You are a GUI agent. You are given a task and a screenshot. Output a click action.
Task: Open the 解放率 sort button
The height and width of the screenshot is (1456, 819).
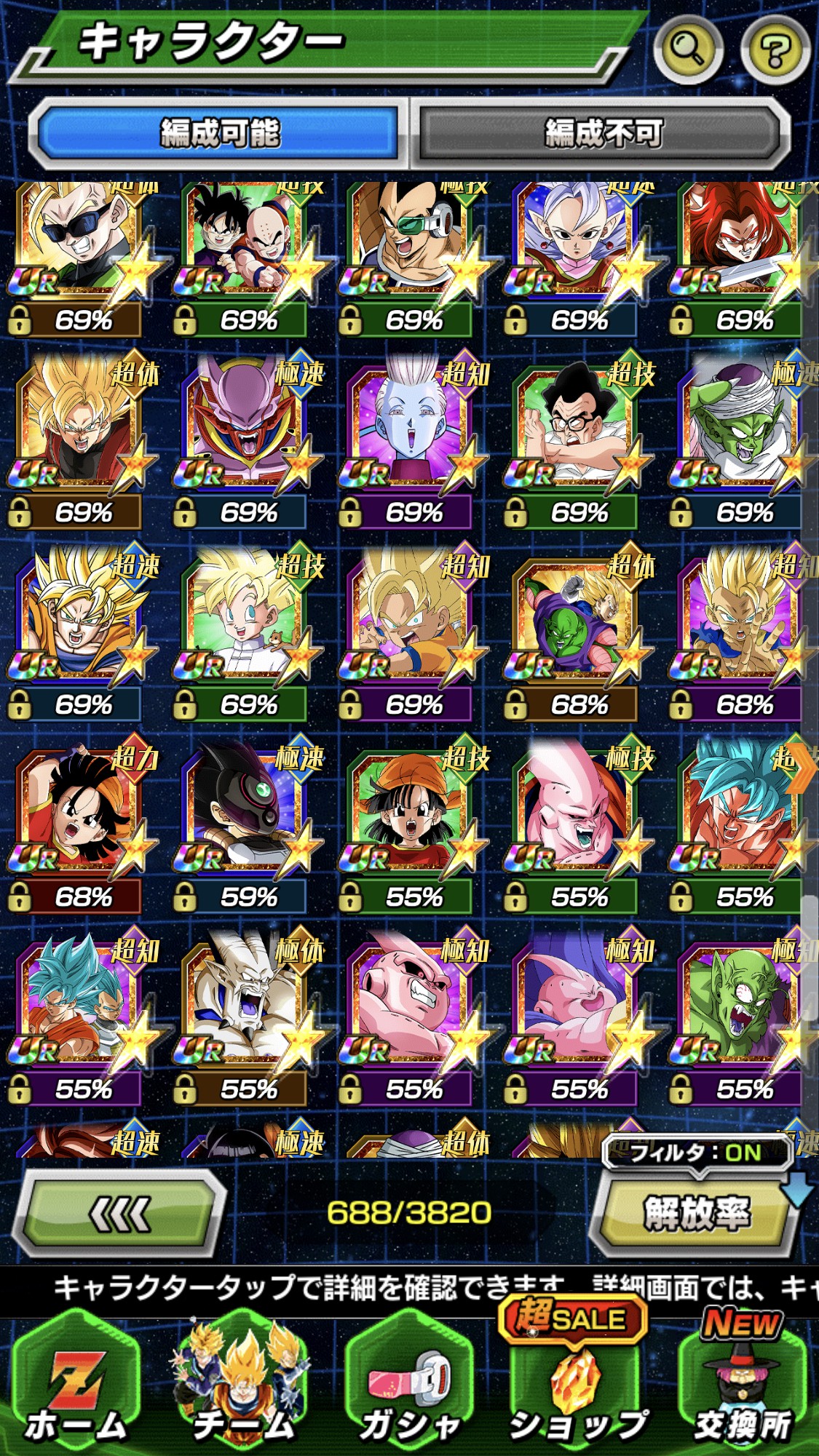[695, 1213]
